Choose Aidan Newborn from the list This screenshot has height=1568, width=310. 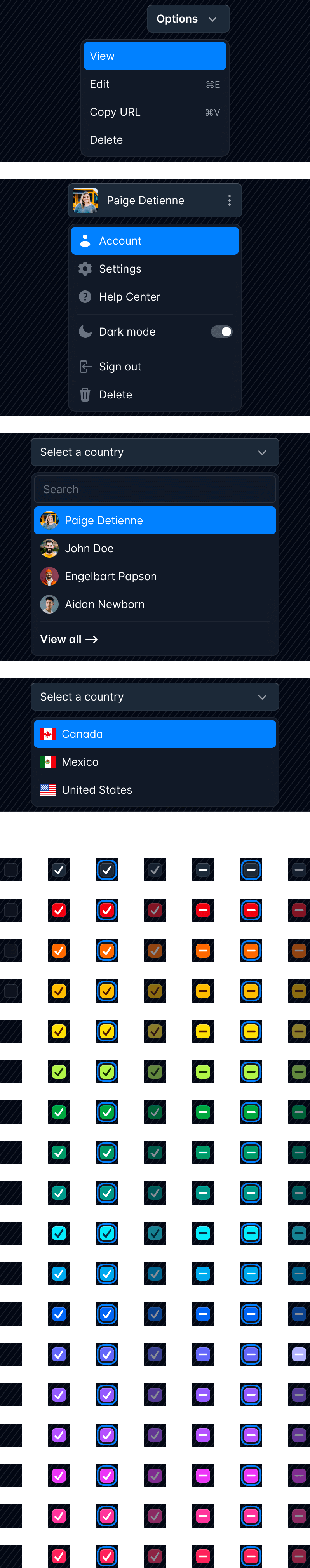(x=155, y=605)
